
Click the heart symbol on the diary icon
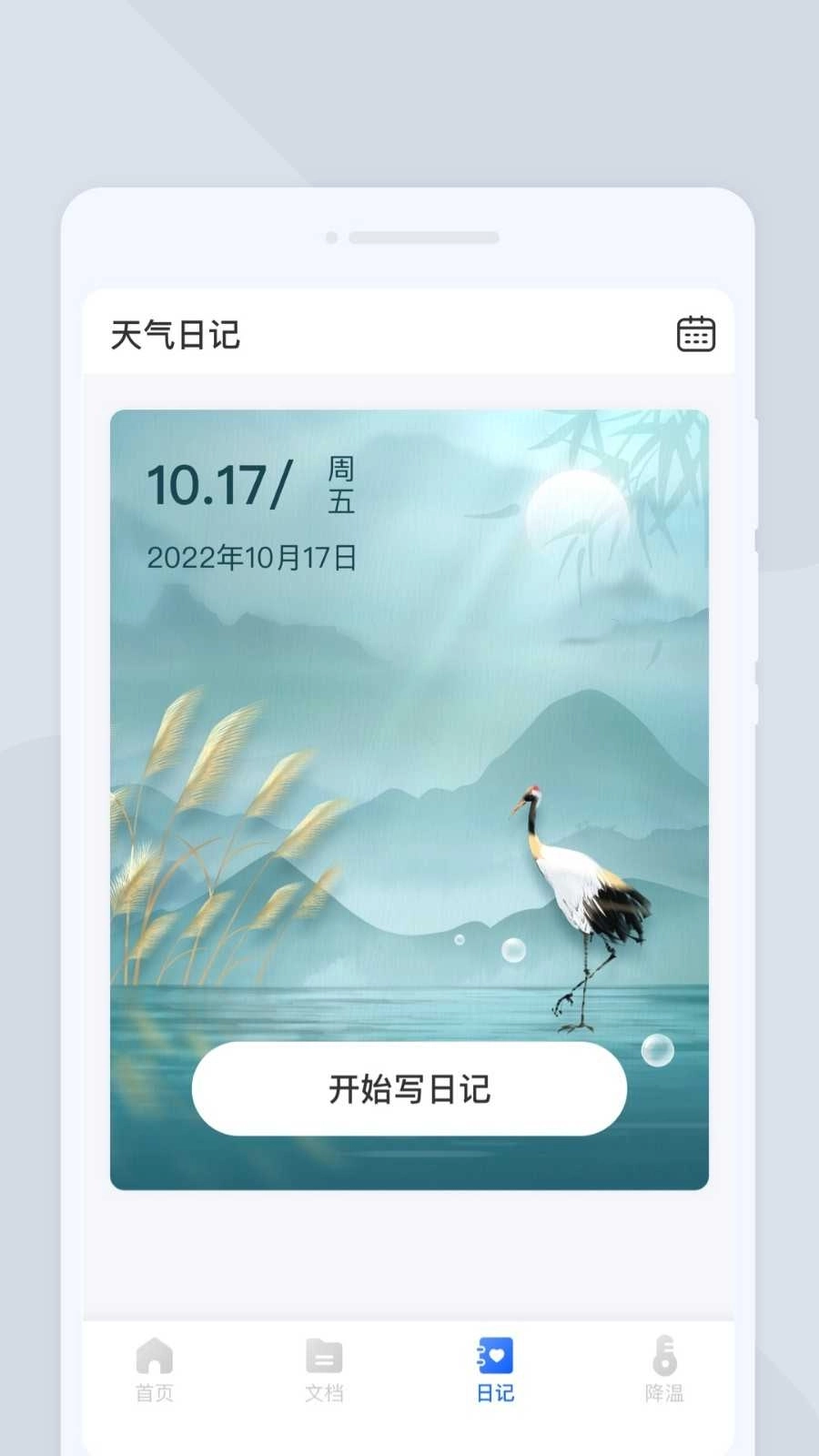click(497, 1357)
